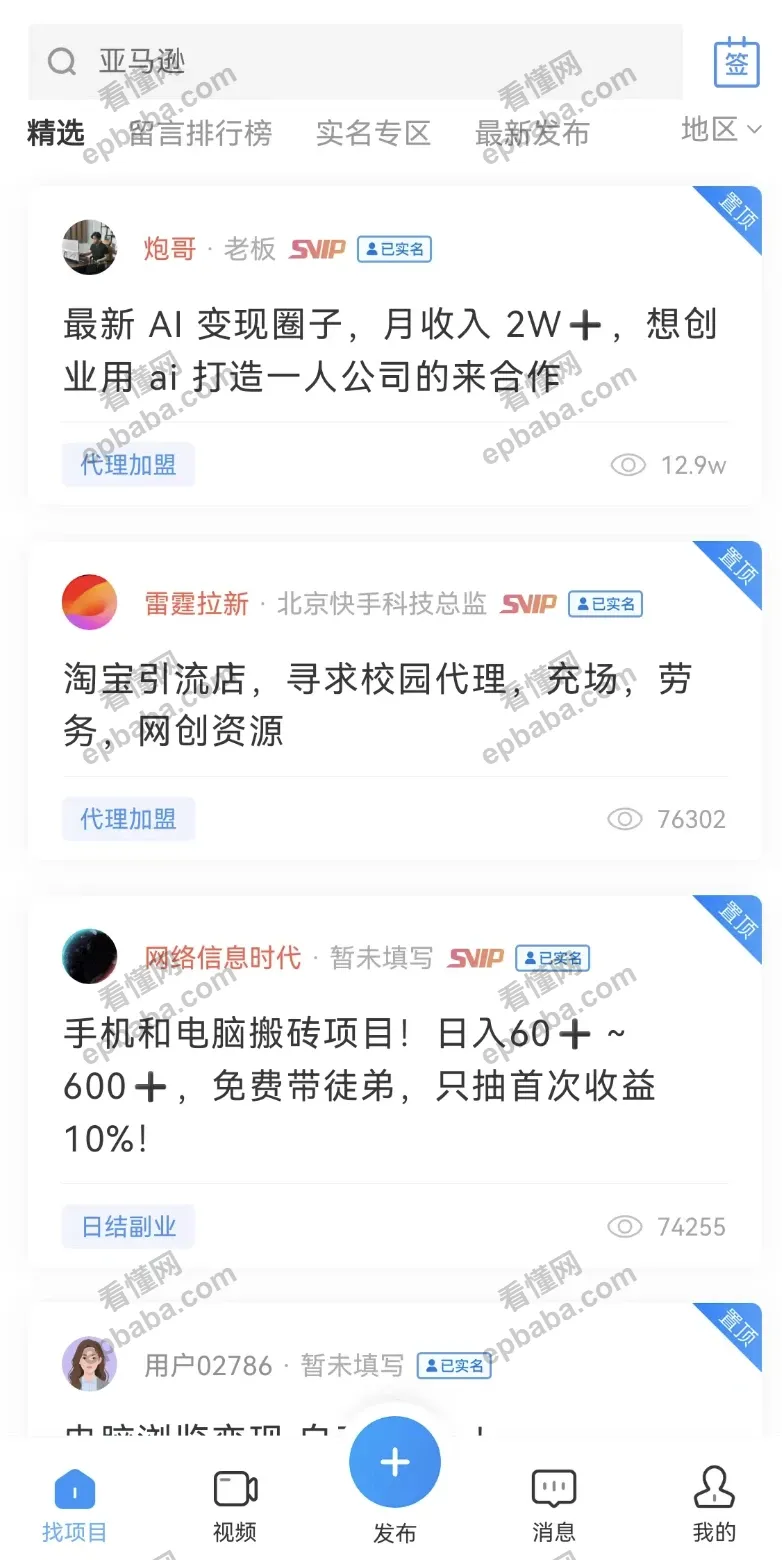The width and height of the screenshot is (782, 1560).
Task: Stay on the 精选 tab by tapping it
Action: (55, 133)
